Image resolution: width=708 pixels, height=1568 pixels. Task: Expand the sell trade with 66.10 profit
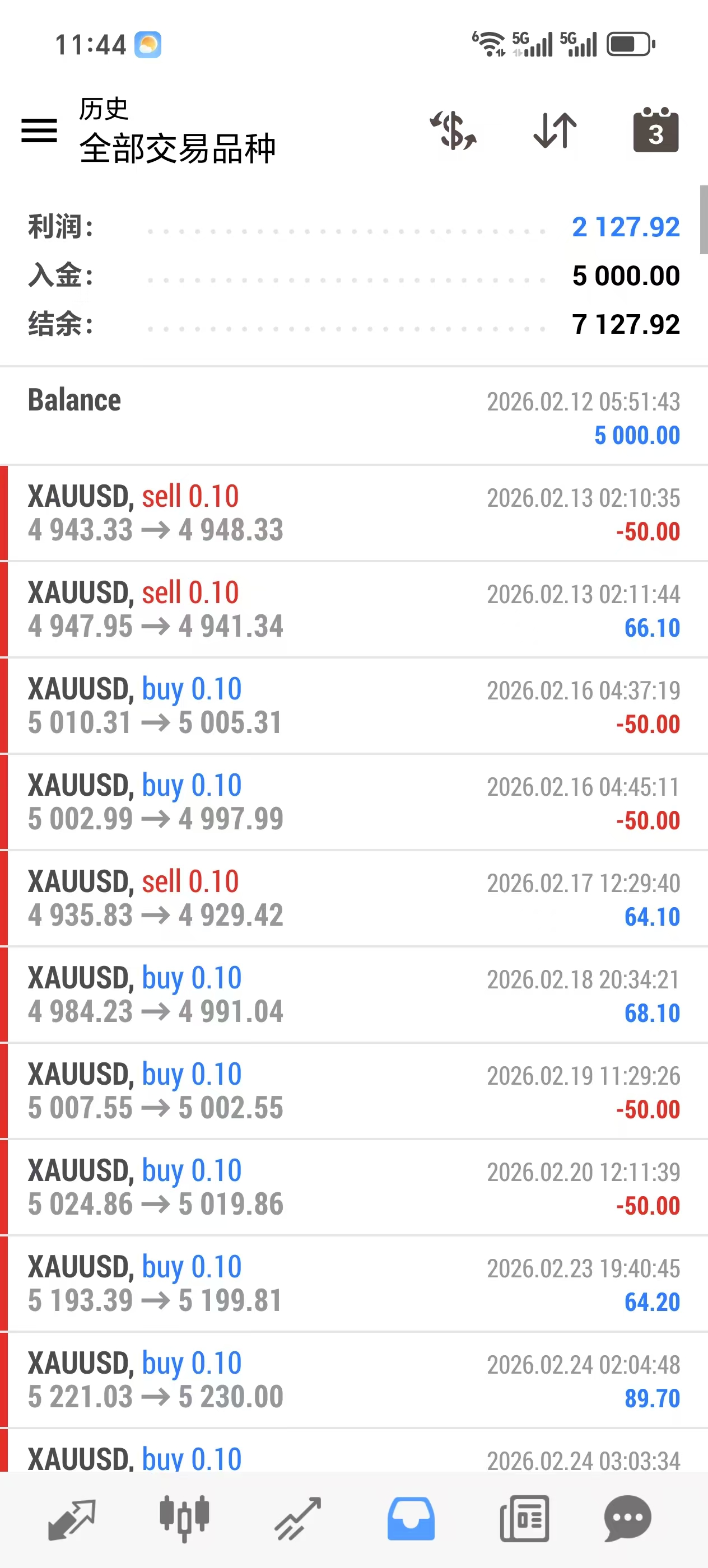click(353, 609)
